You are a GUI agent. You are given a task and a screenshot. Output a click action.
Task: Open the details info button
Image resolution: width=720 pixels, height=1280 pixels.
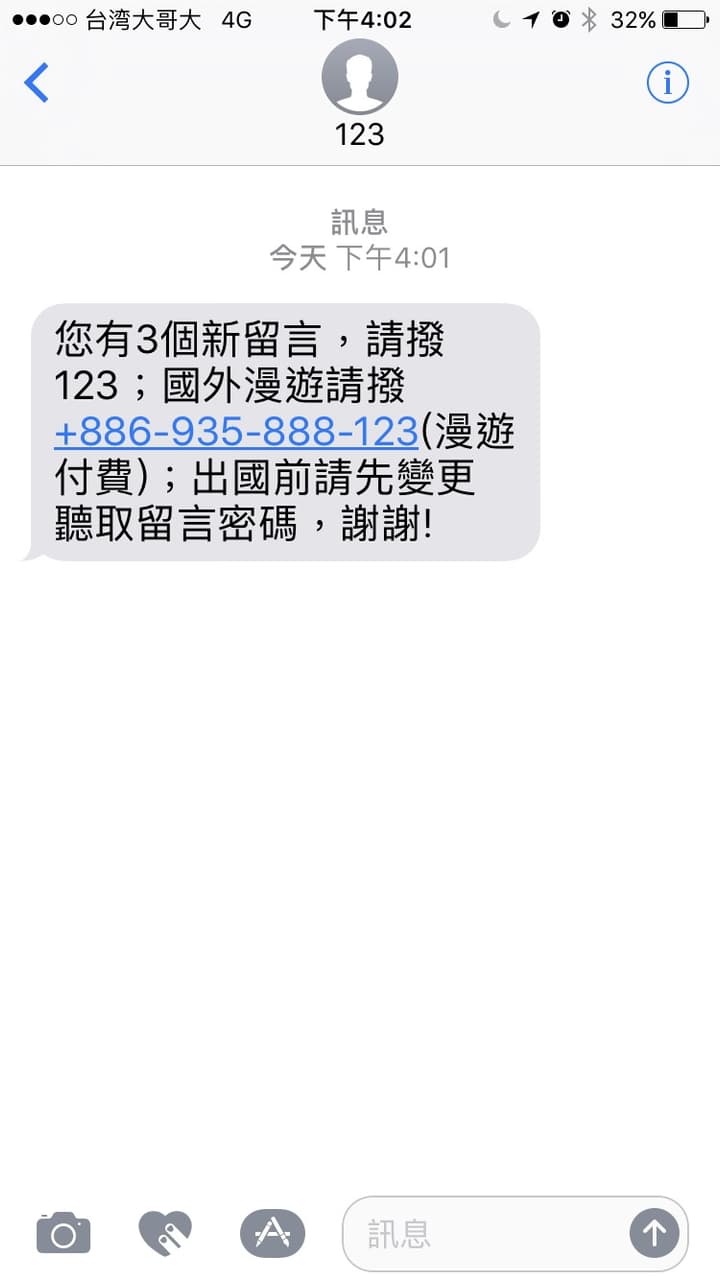pyautogui.click(x=667, y=83)
